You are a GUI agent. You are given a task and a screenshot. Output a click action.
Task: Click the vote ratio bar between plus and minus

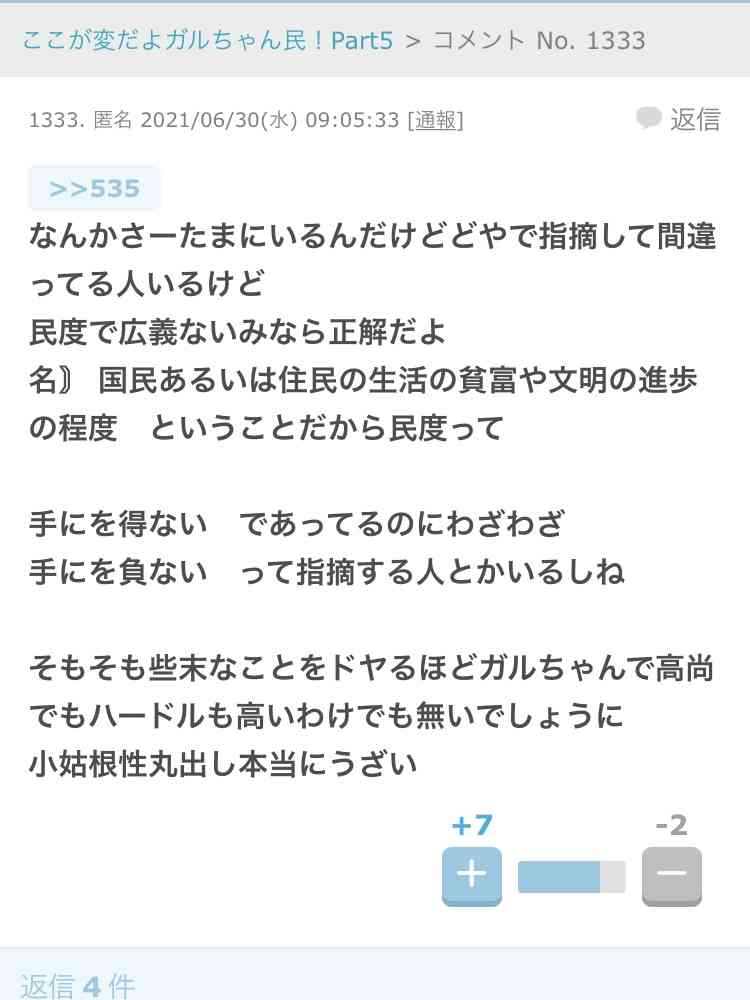pos(570,873)
